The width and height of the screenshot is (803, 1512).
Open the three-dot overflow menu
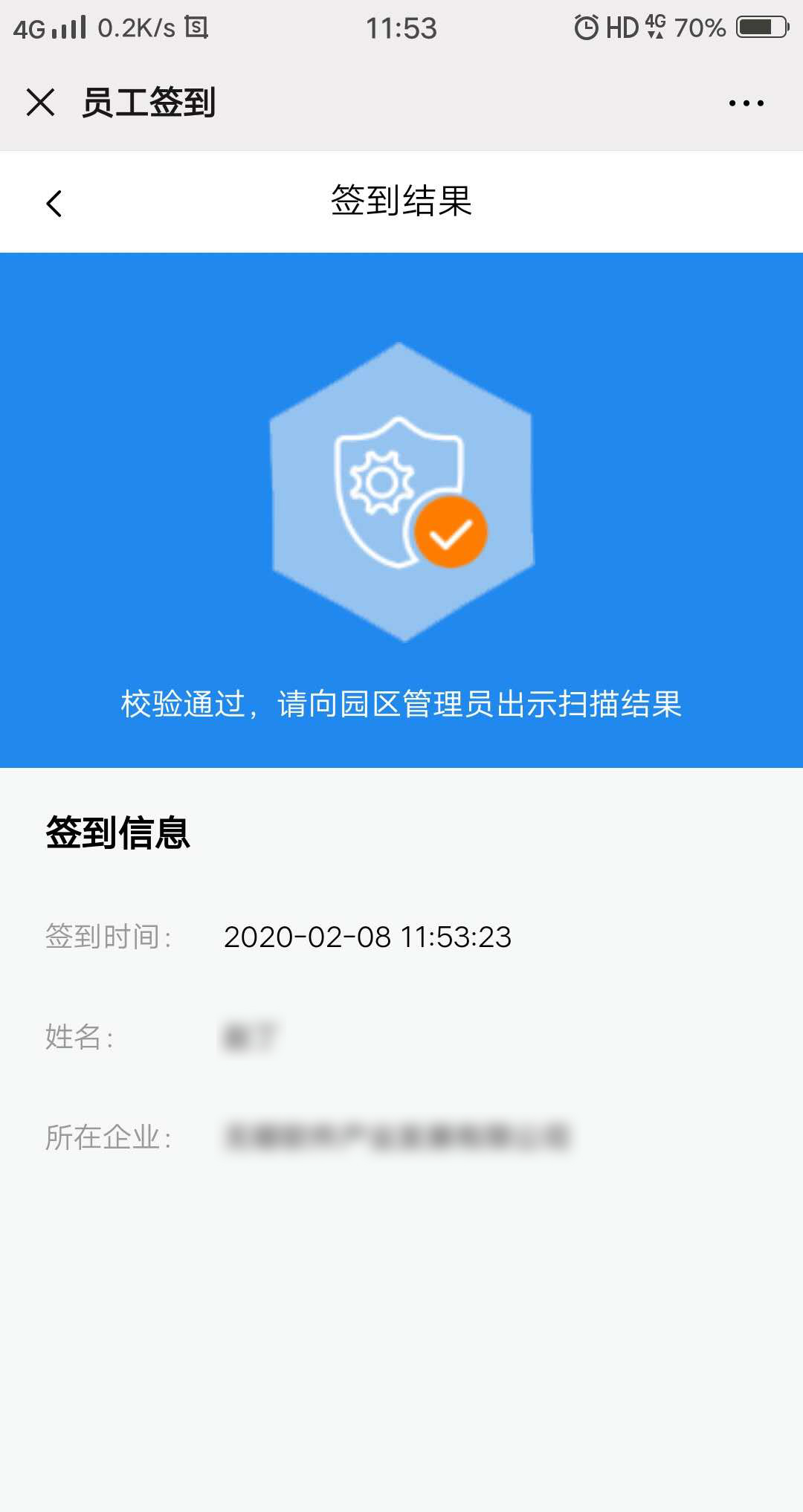[x=746, y=103]
